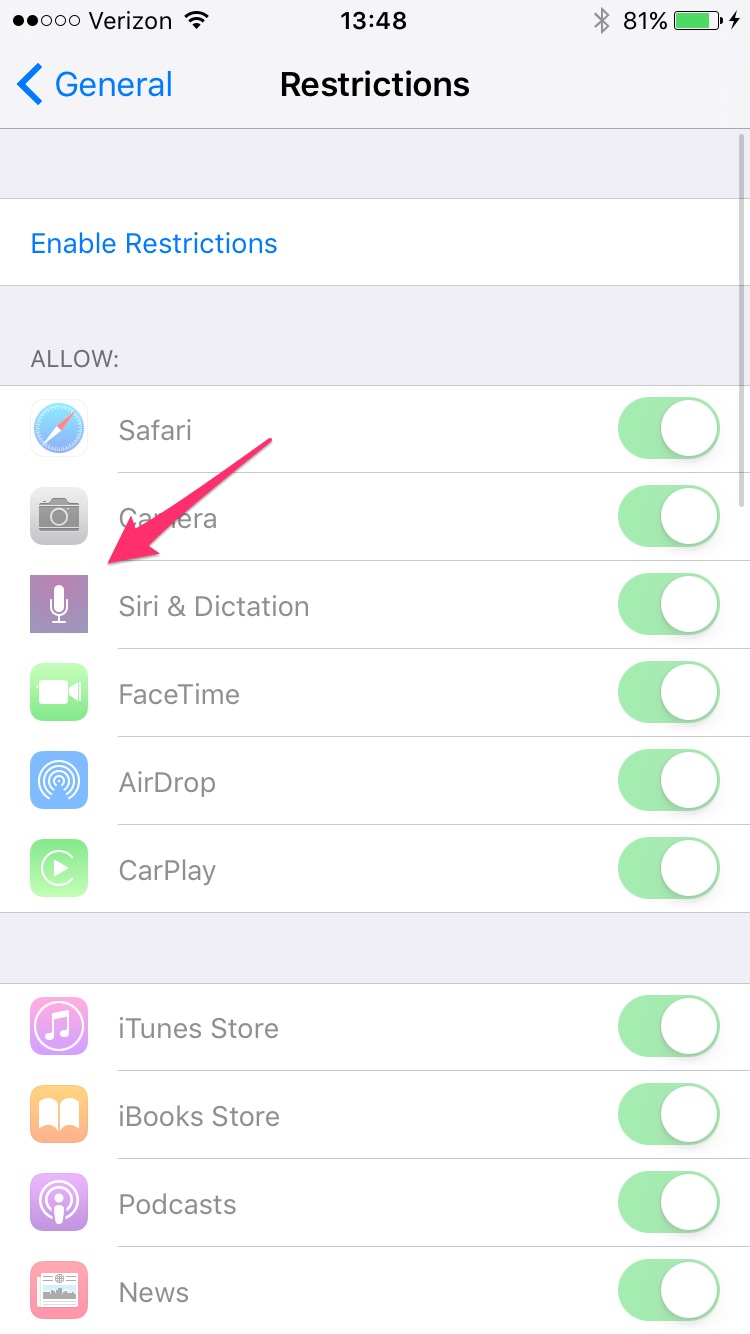Toggle the iTunes Store switch
The height and width of the screenshot is (1334, 750).
pyautogui.click(x=668, y=1028)
